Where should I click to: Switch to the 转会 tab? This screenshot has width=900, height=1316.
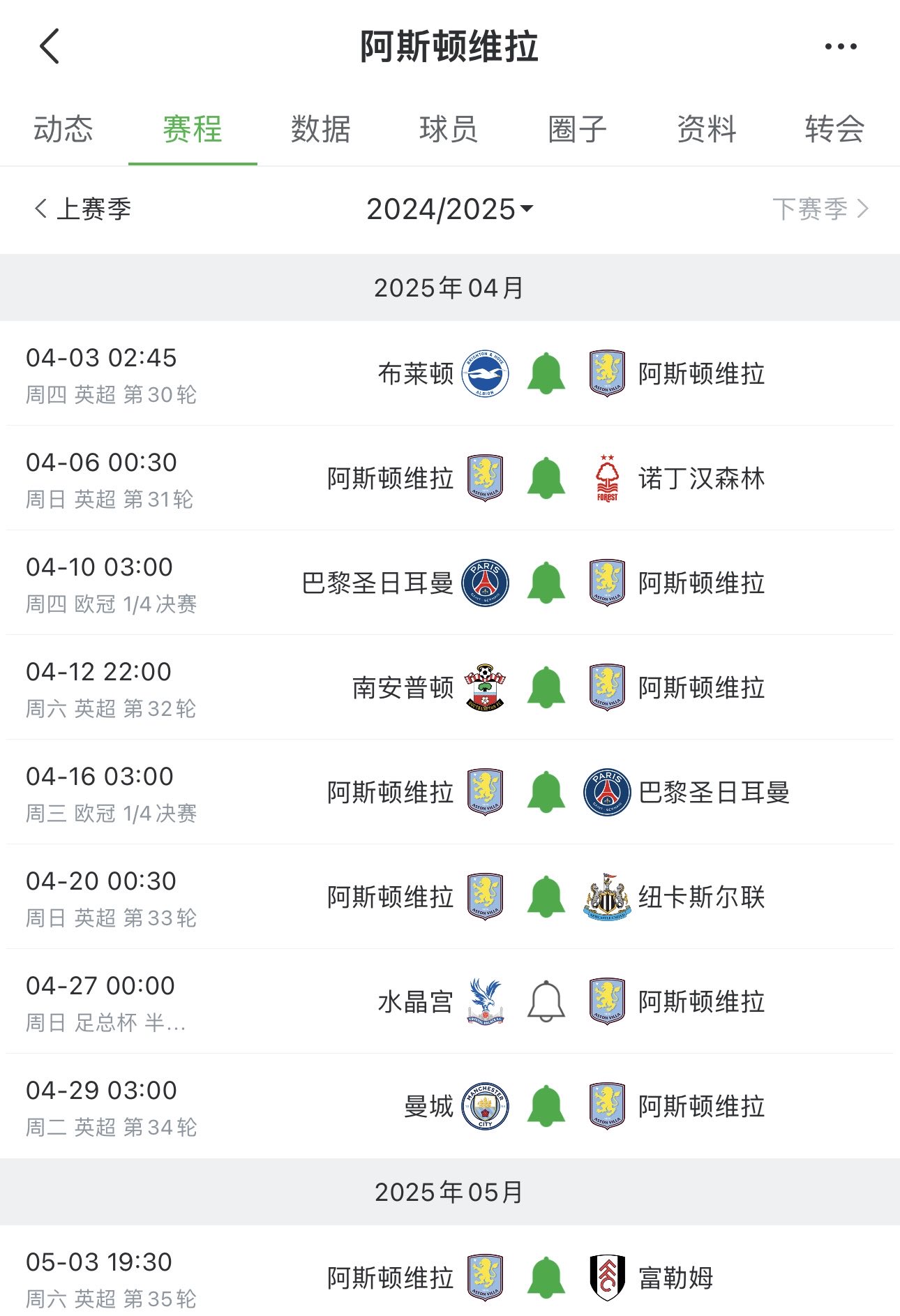coord(834,130)
